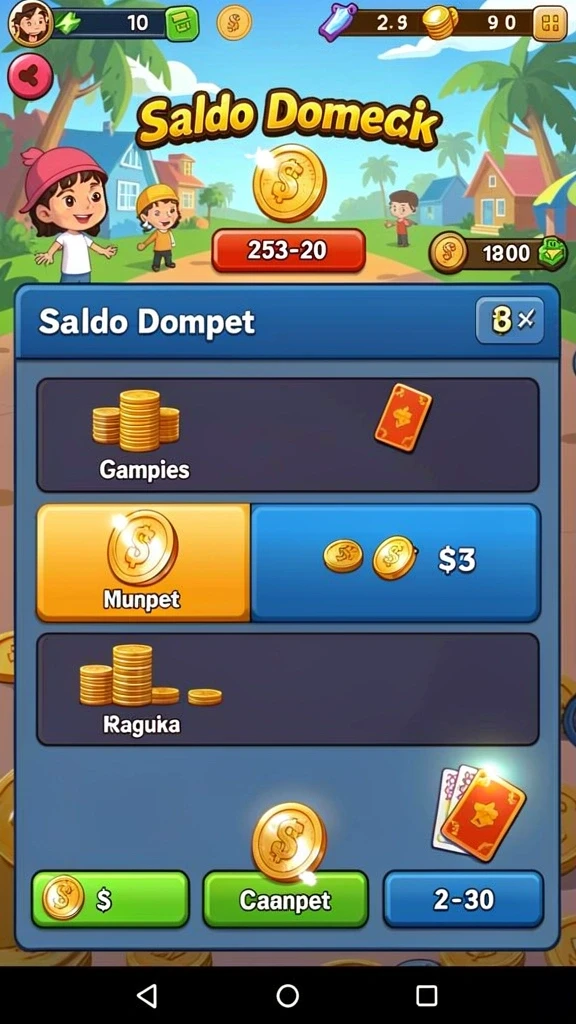Tap the green dollar coin button

tap(110, 899)
